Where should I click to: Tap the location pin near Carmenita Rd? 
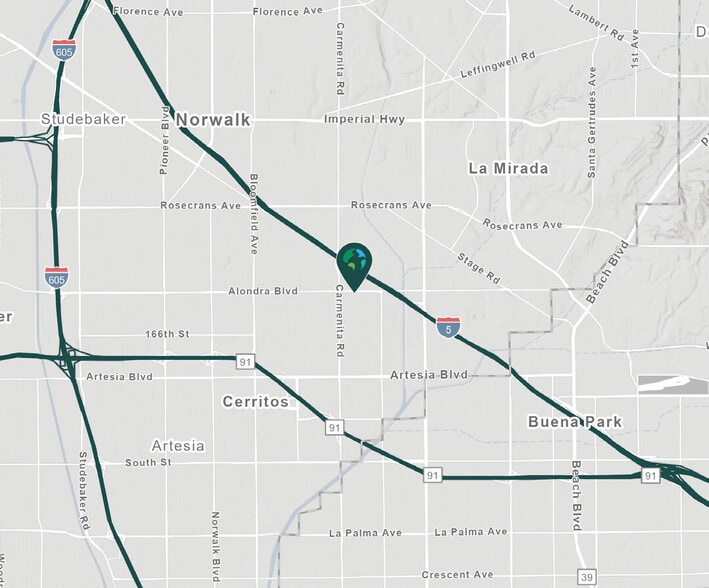(x=354, y=260)
